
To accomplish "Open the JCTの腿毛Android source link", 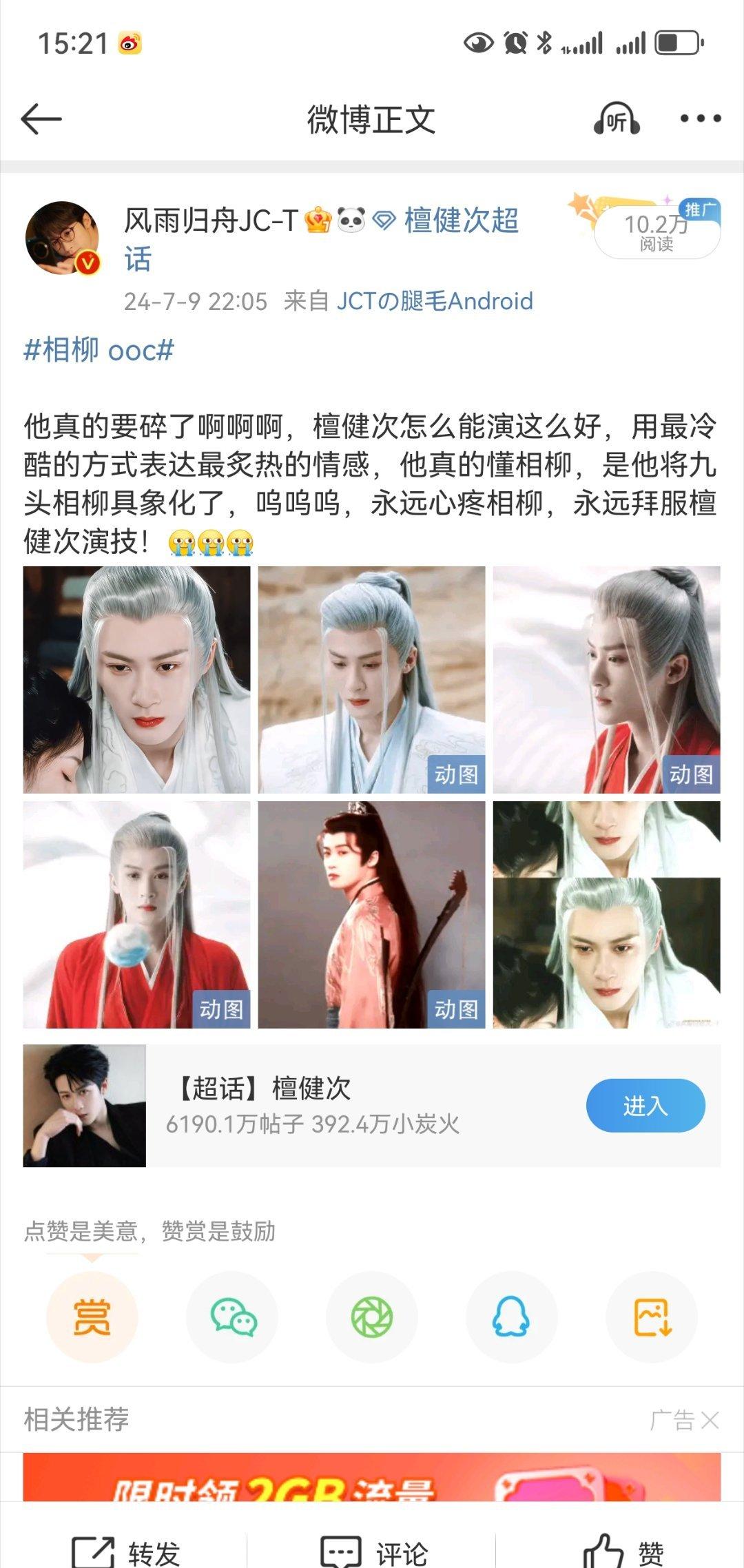I will (435, 301).
